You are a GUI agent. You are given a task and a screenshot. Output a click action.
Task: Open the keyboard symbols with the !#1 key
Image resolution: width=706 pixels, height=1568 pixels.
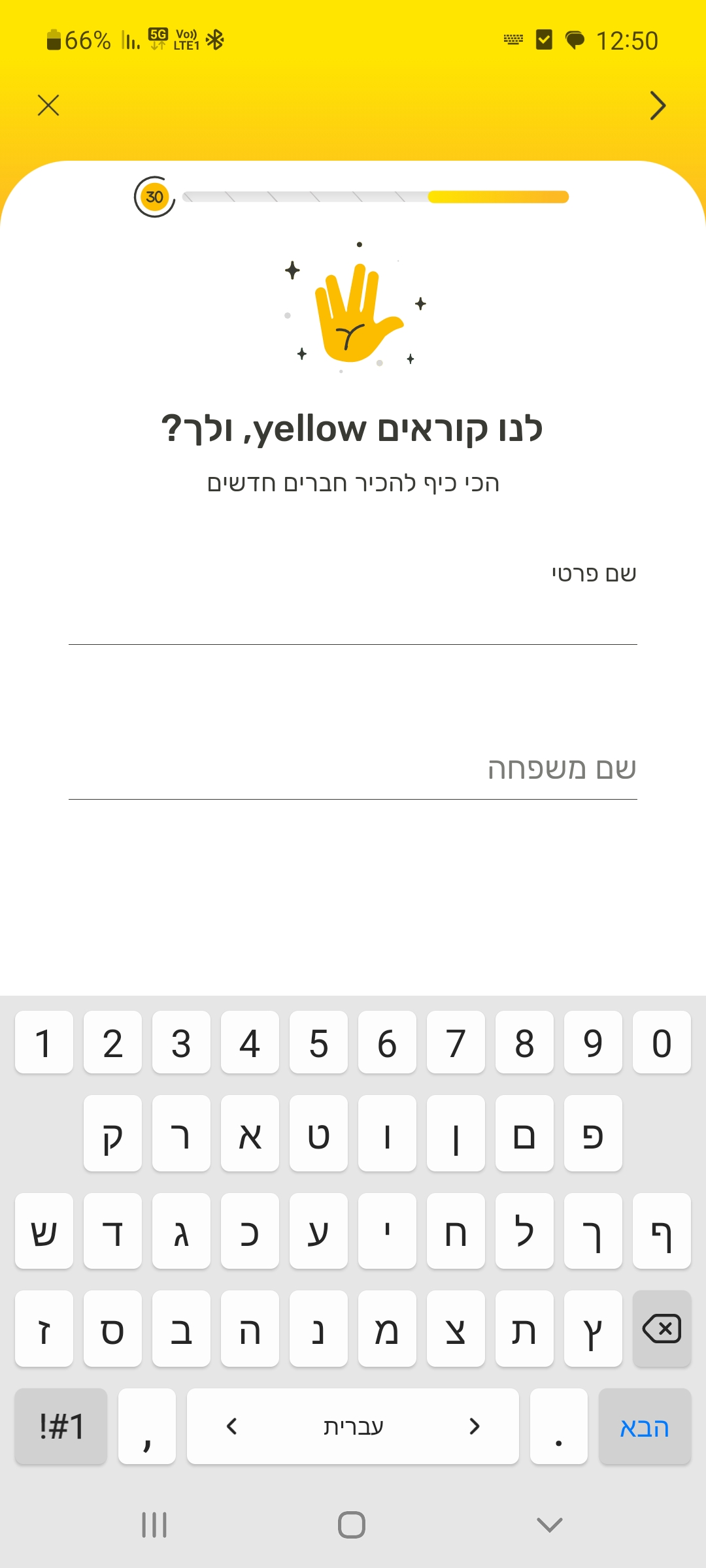coord(60,1426)
